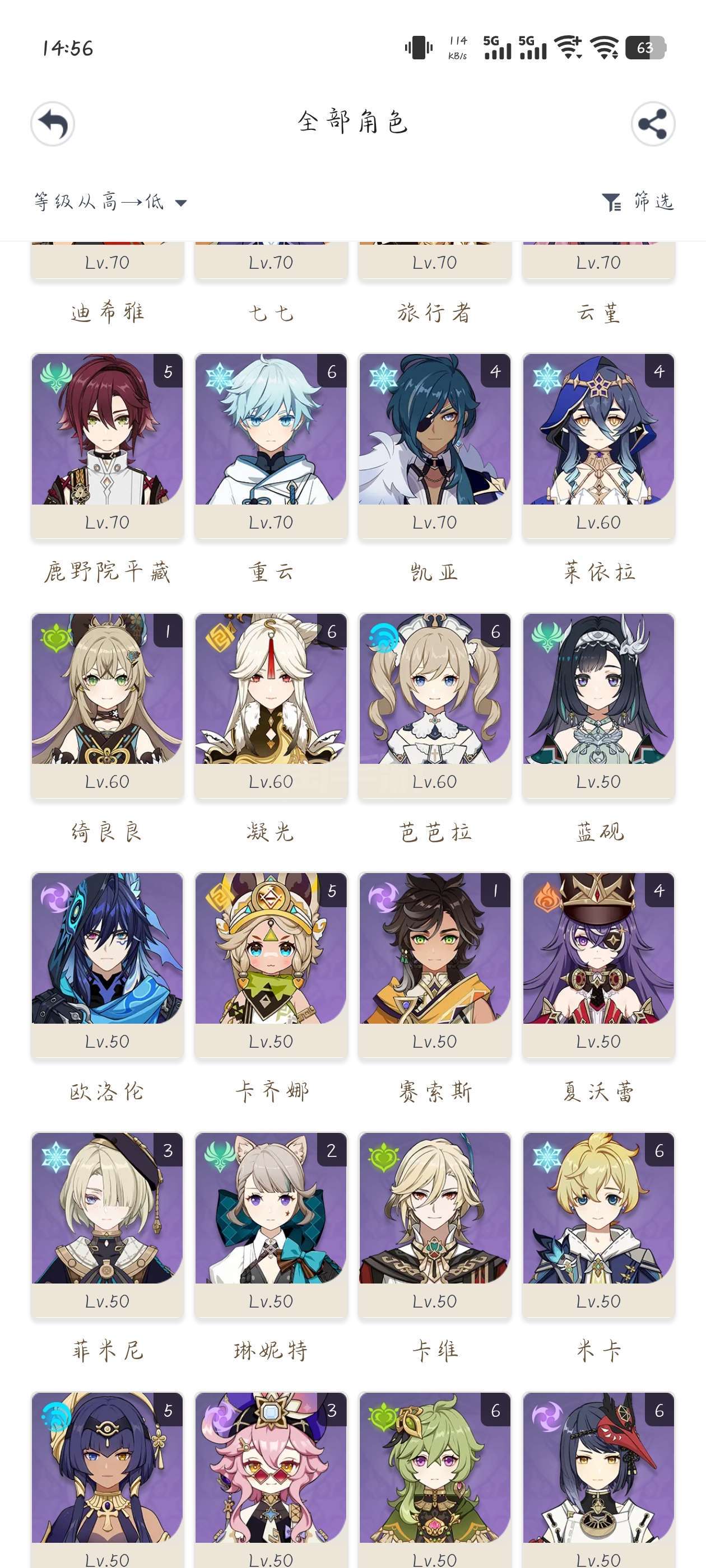
Task: Open the 莱依拉 character card
Action: pos(599,446)
